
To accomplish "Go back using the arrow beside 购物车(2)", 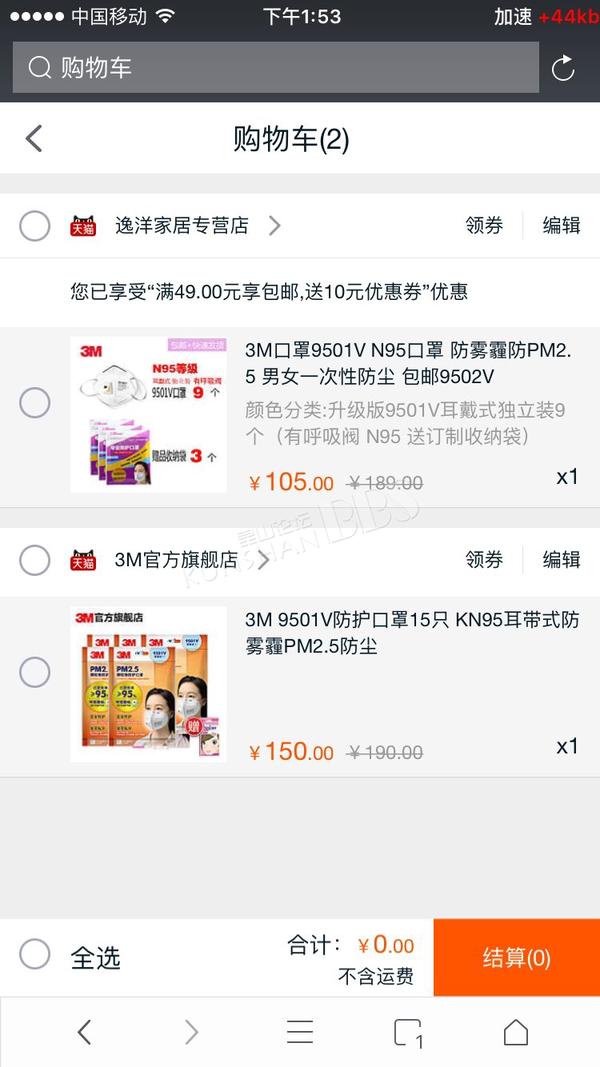I will (x=34, y=139).
